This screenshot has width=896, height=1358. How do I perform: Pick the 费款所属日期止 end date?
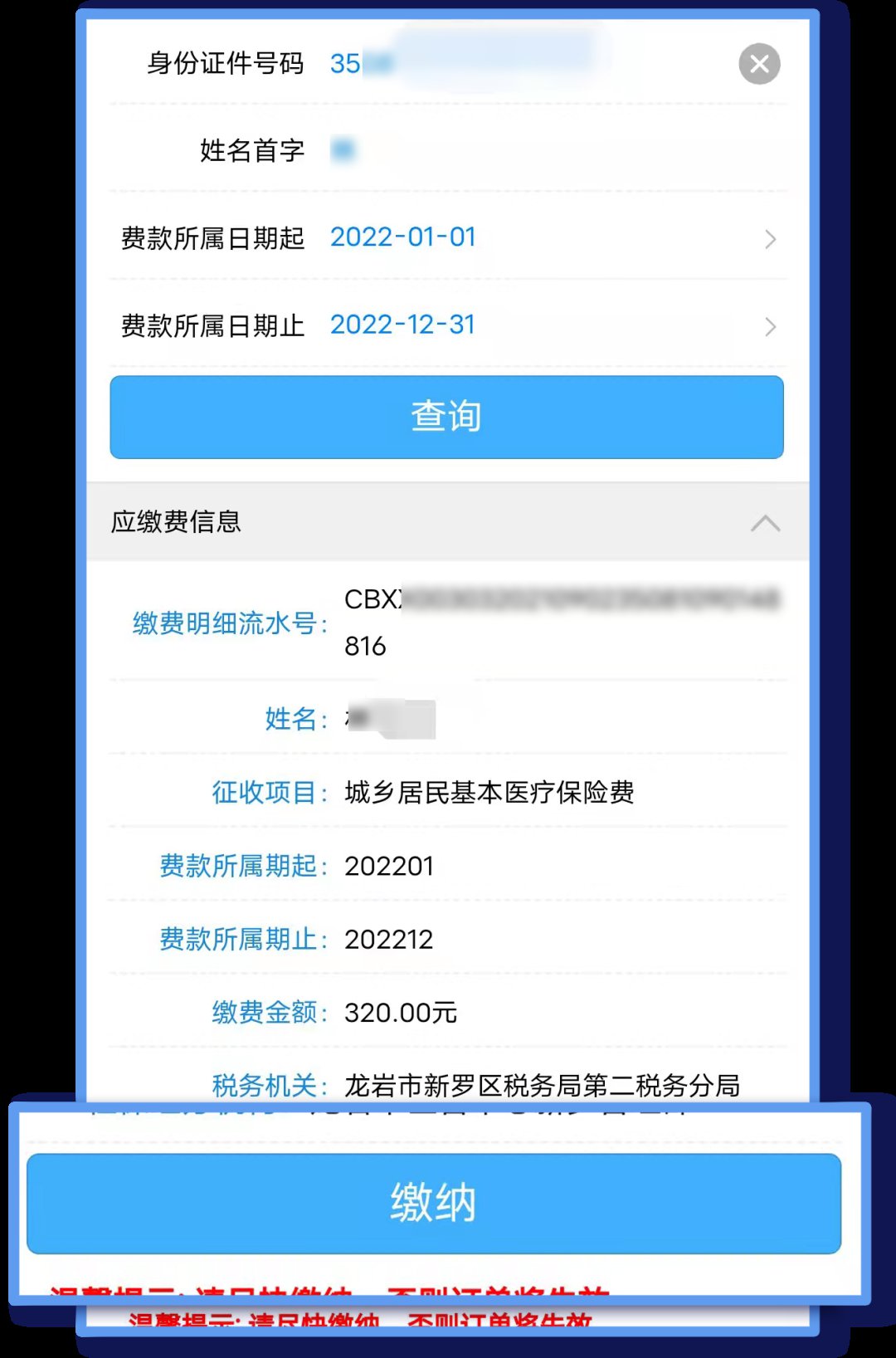(x=548, y=325)
